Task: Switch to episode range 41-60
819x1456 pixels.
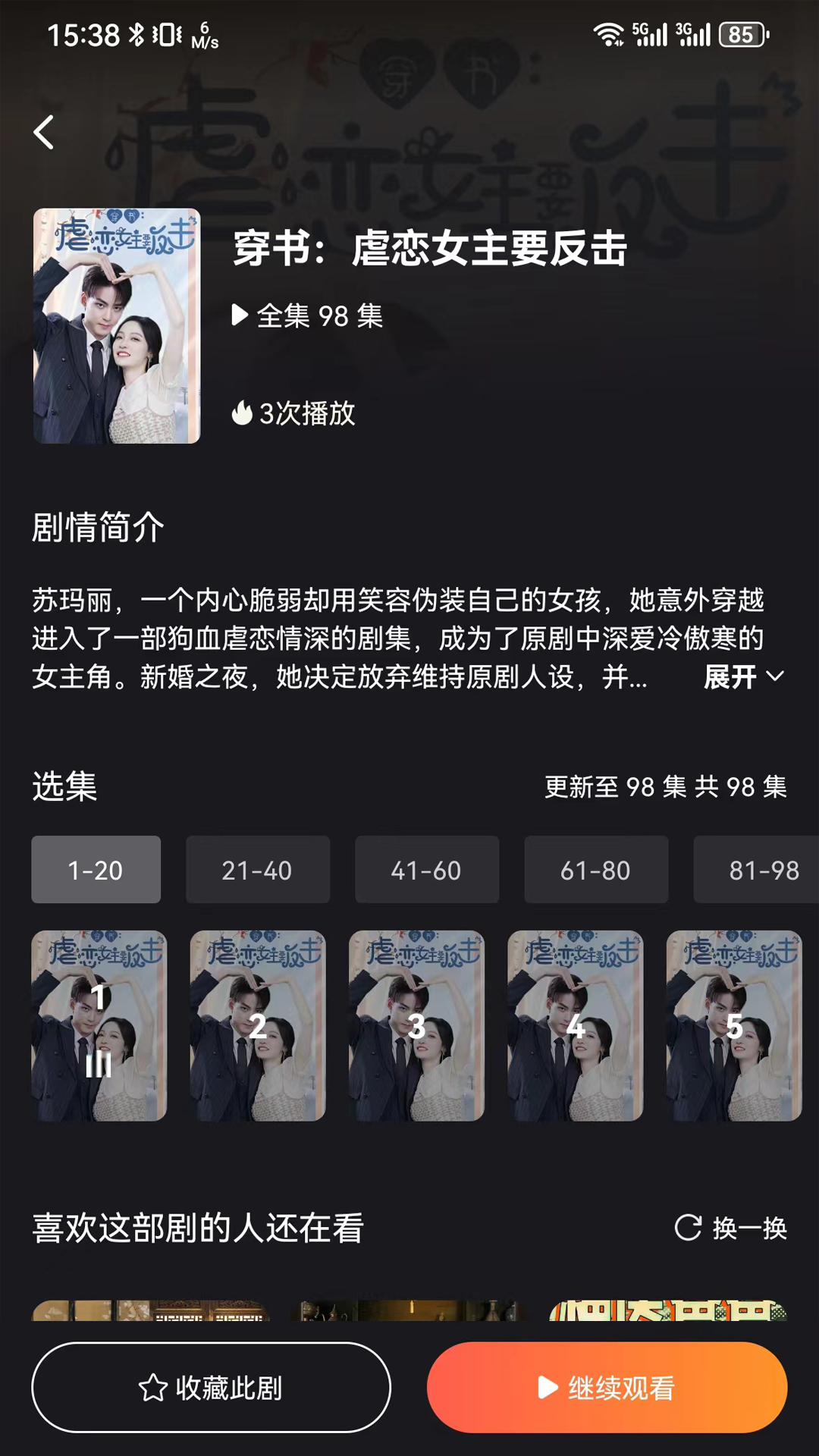Action: 427,870
